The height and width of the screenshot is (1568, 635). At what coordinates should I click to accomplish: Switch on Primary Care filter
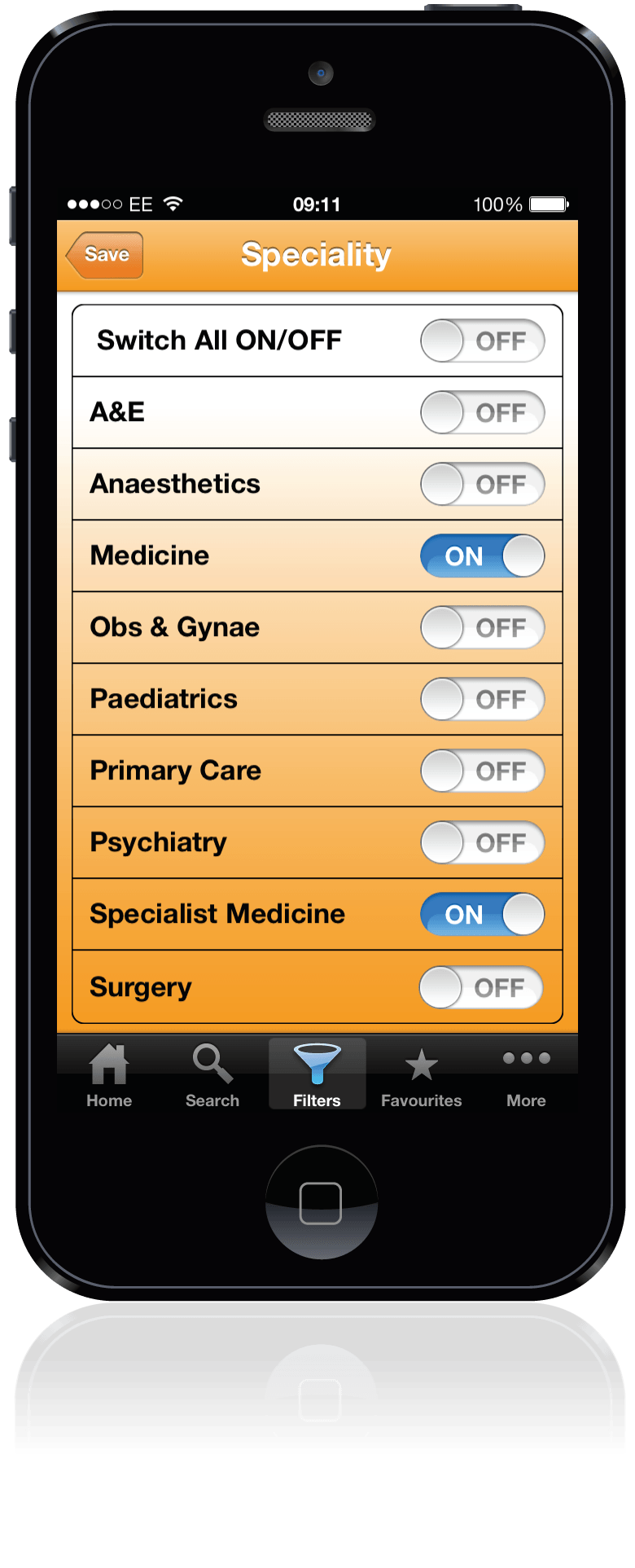[482, 771]
